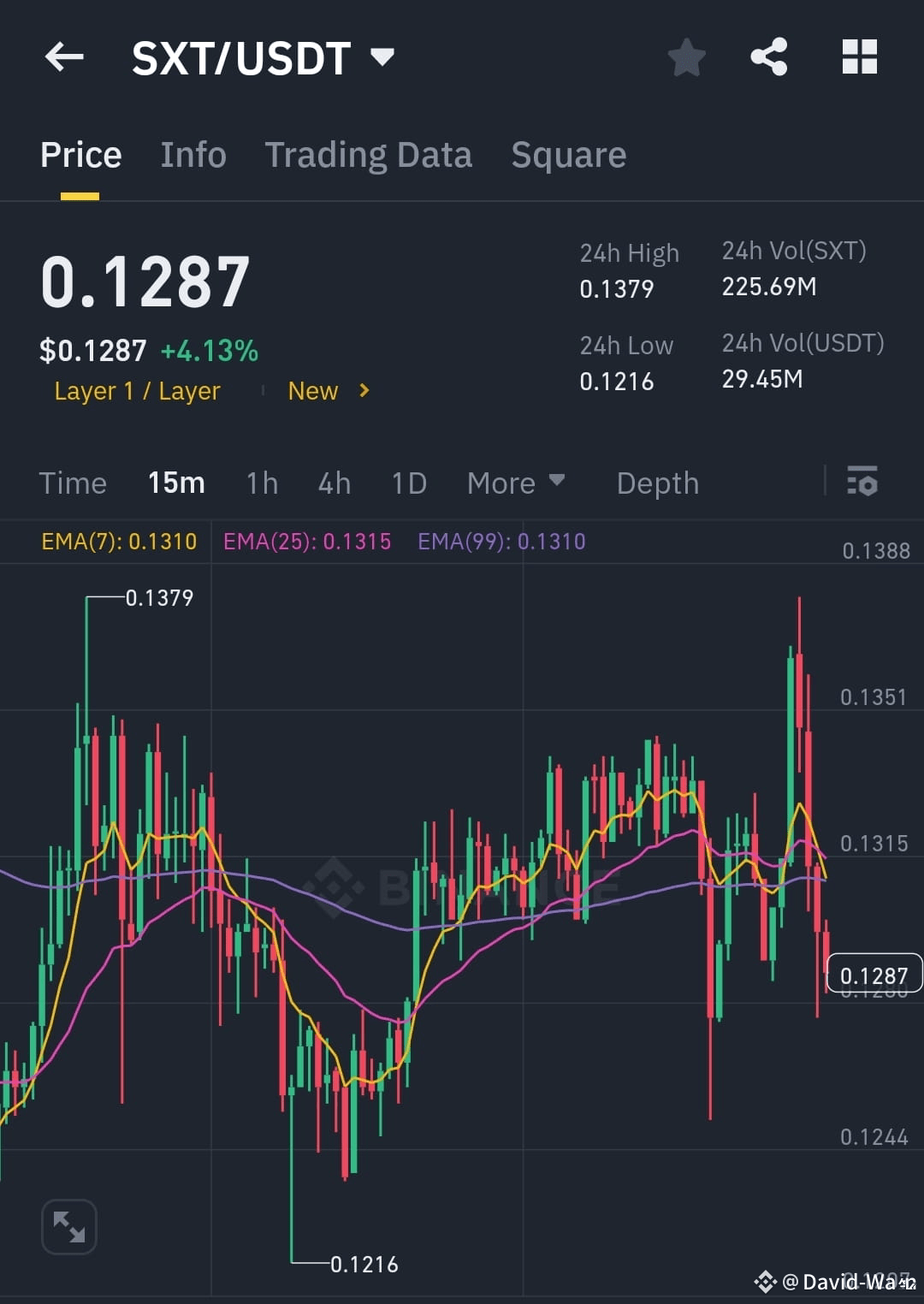924x1304 pixels.
Task: Switch to the Trading Data tab
Action: (x=369, y=154)
